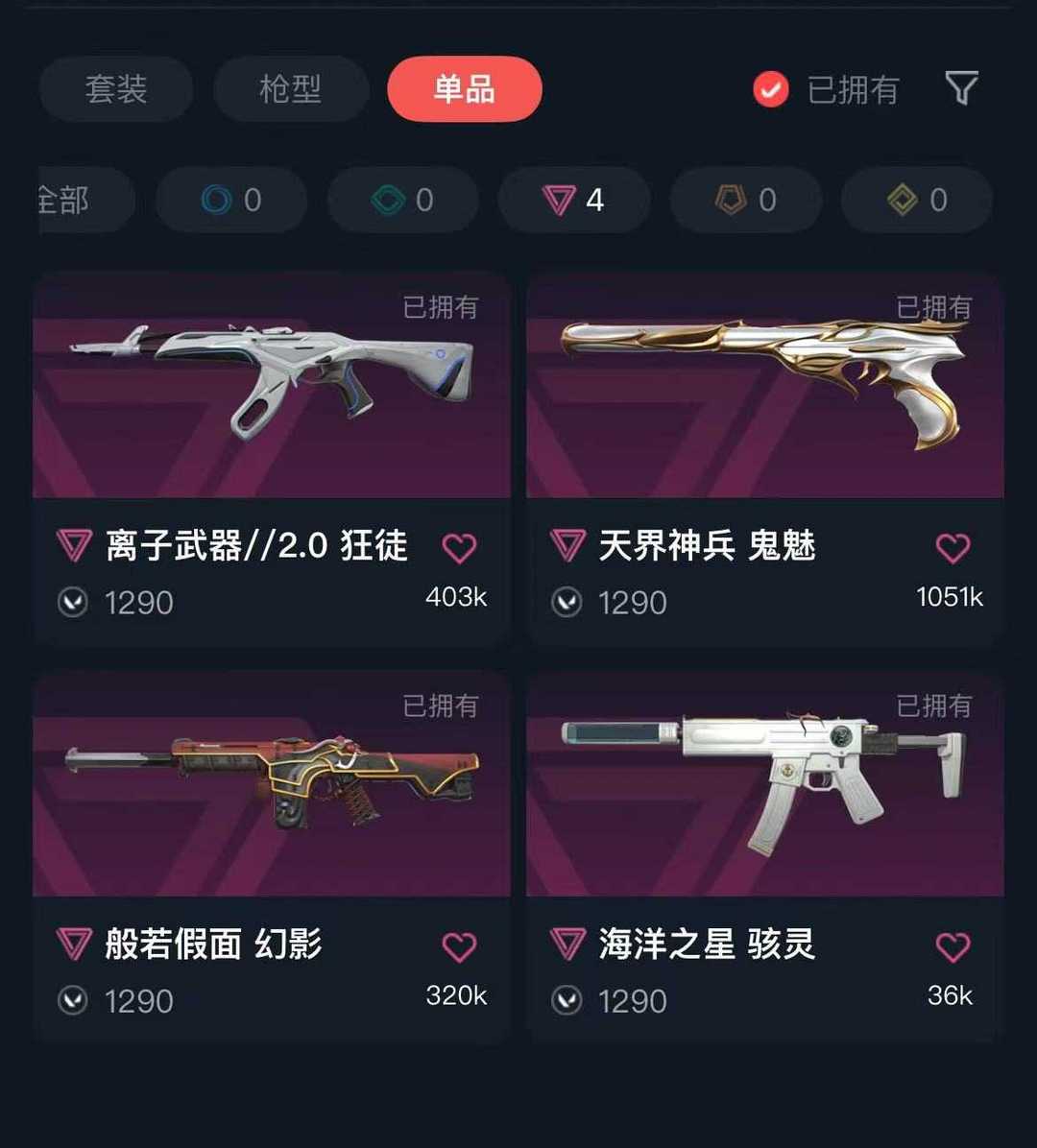Click the 1290 price of 天界神兵 鬼魅
Screen dimensions: 1037x1148
coord(631,602)
